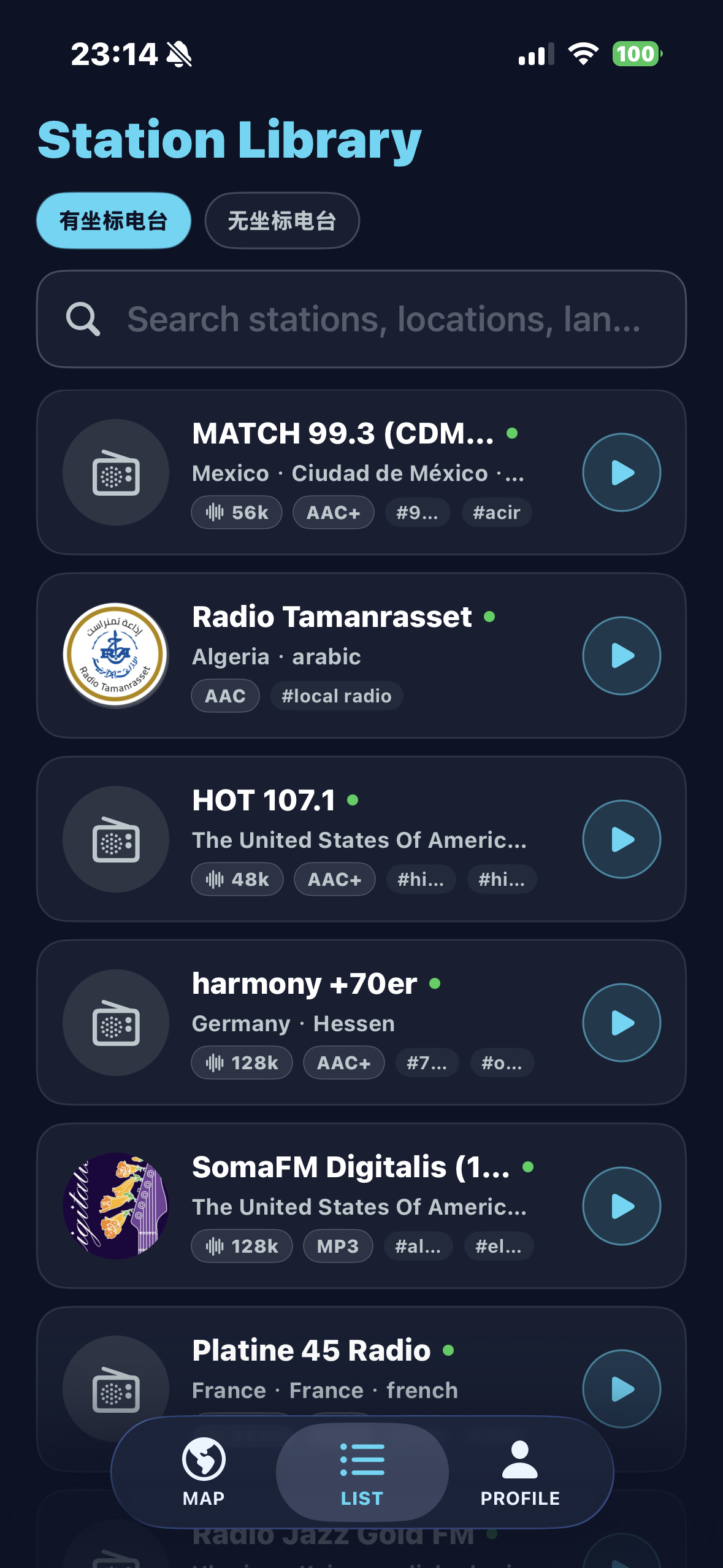Start playing HOT 107.1
This screenshot has height=1568, width=723.
(622, 839)
